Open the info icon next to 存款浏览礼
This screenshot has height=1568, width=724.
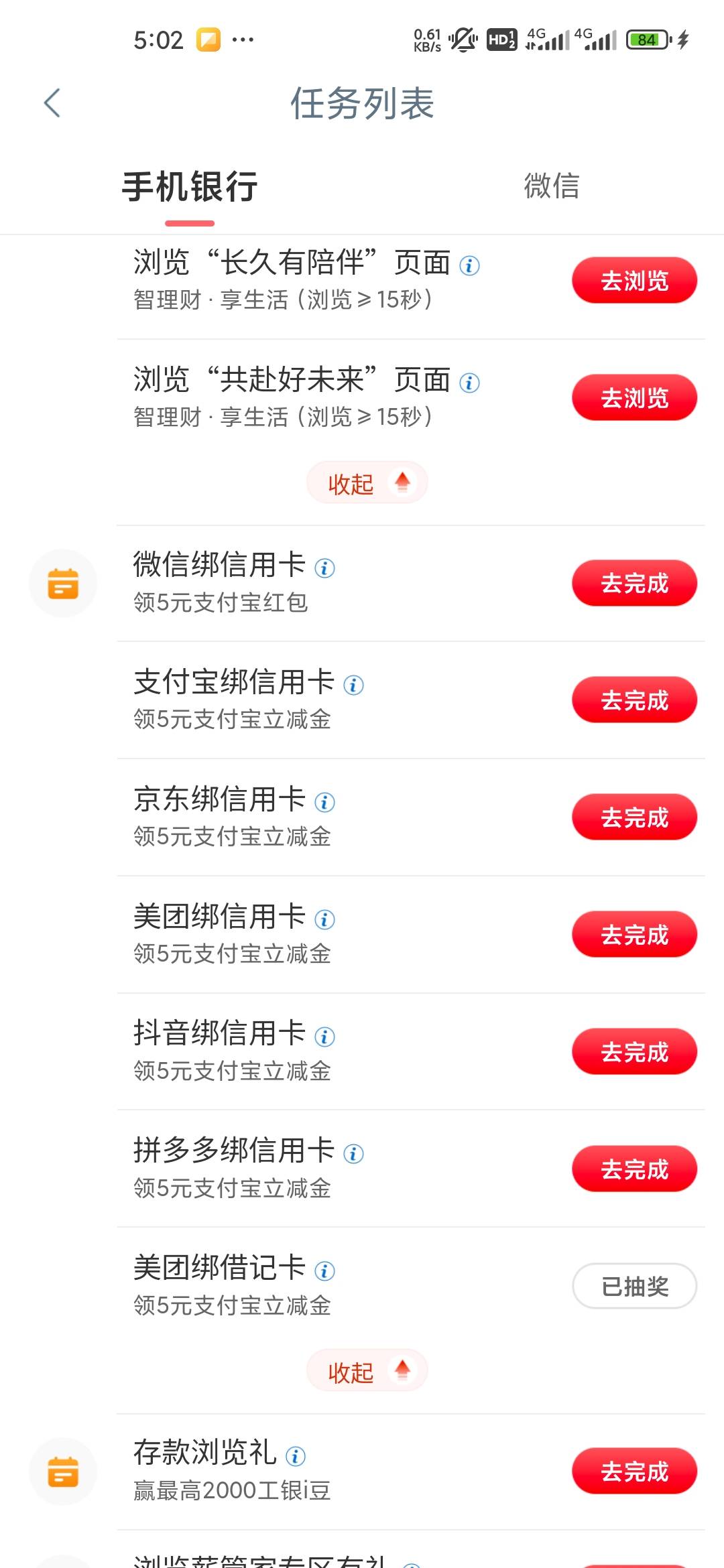296,1455
